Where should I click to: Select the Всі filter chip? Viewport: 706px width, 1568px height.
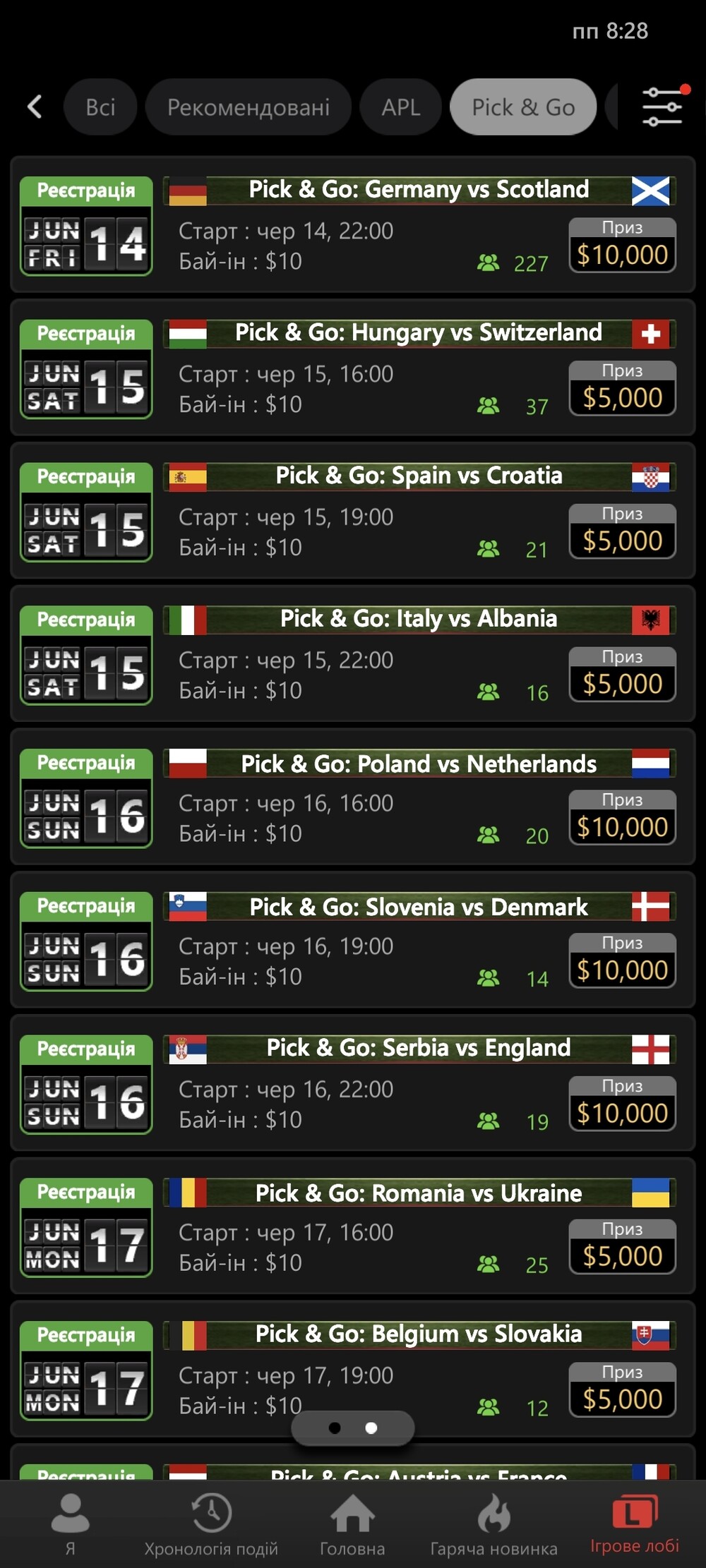point(100,107)
